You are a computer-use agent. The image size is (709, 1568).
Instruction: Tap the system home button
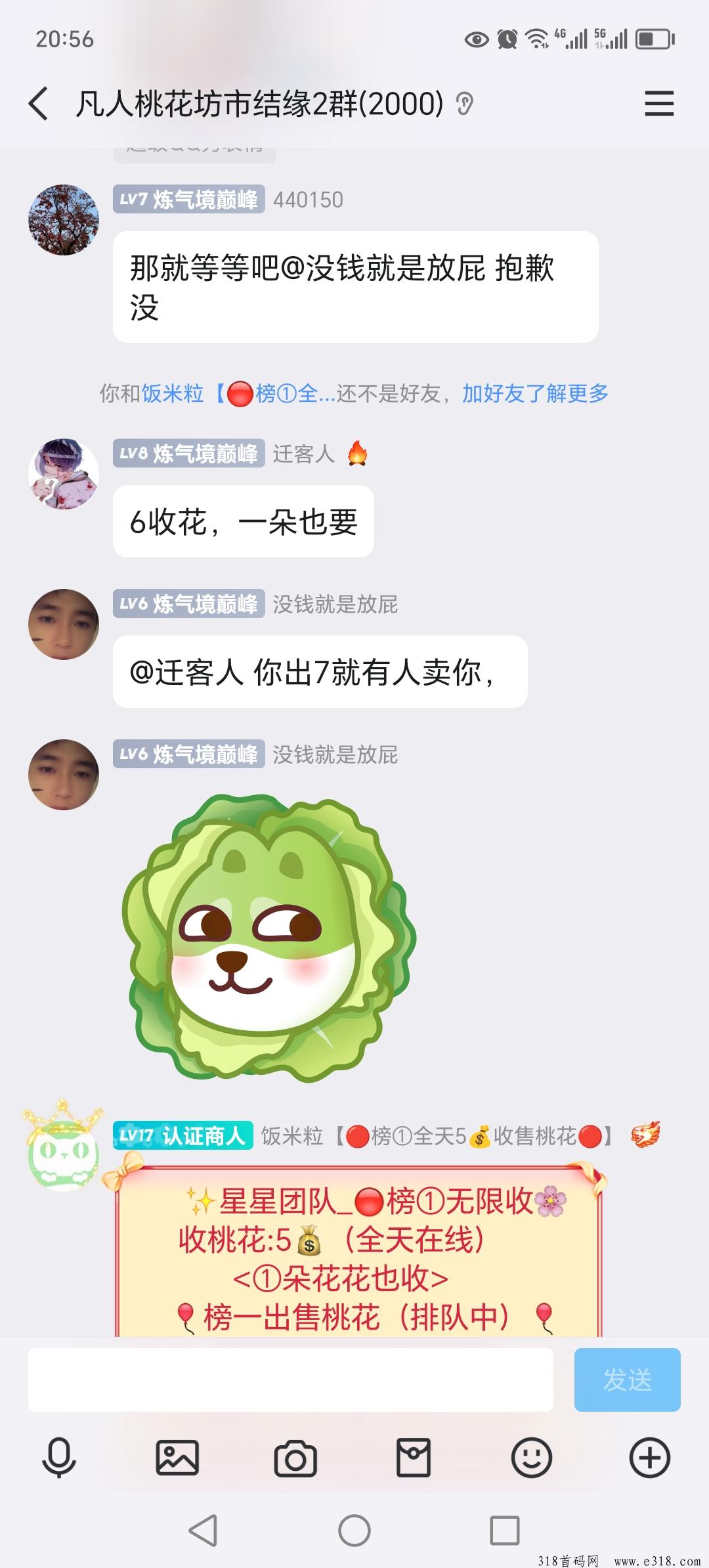(x=354, y=1531)
